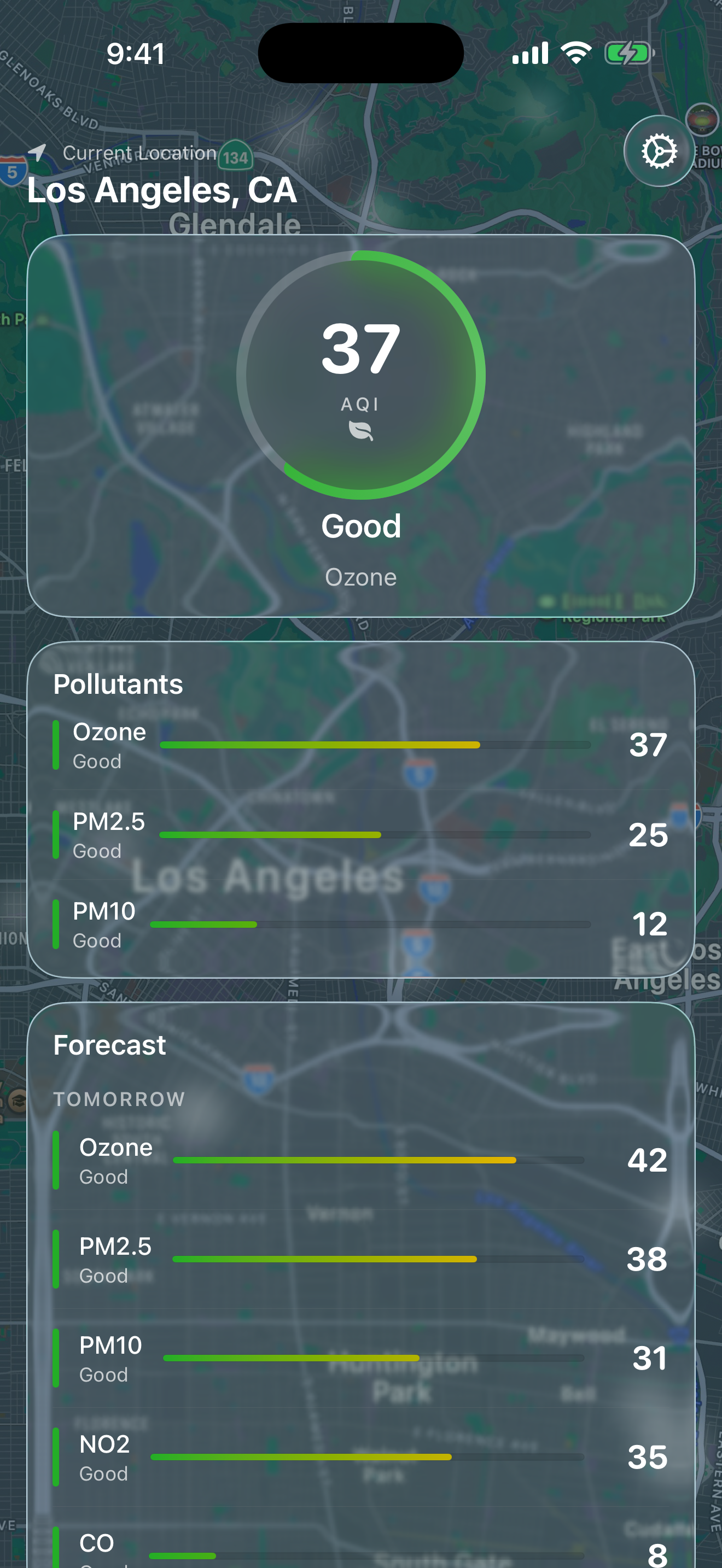Tap the Pollutants section header
The image size is (722, 1568).
pos(118,683)
